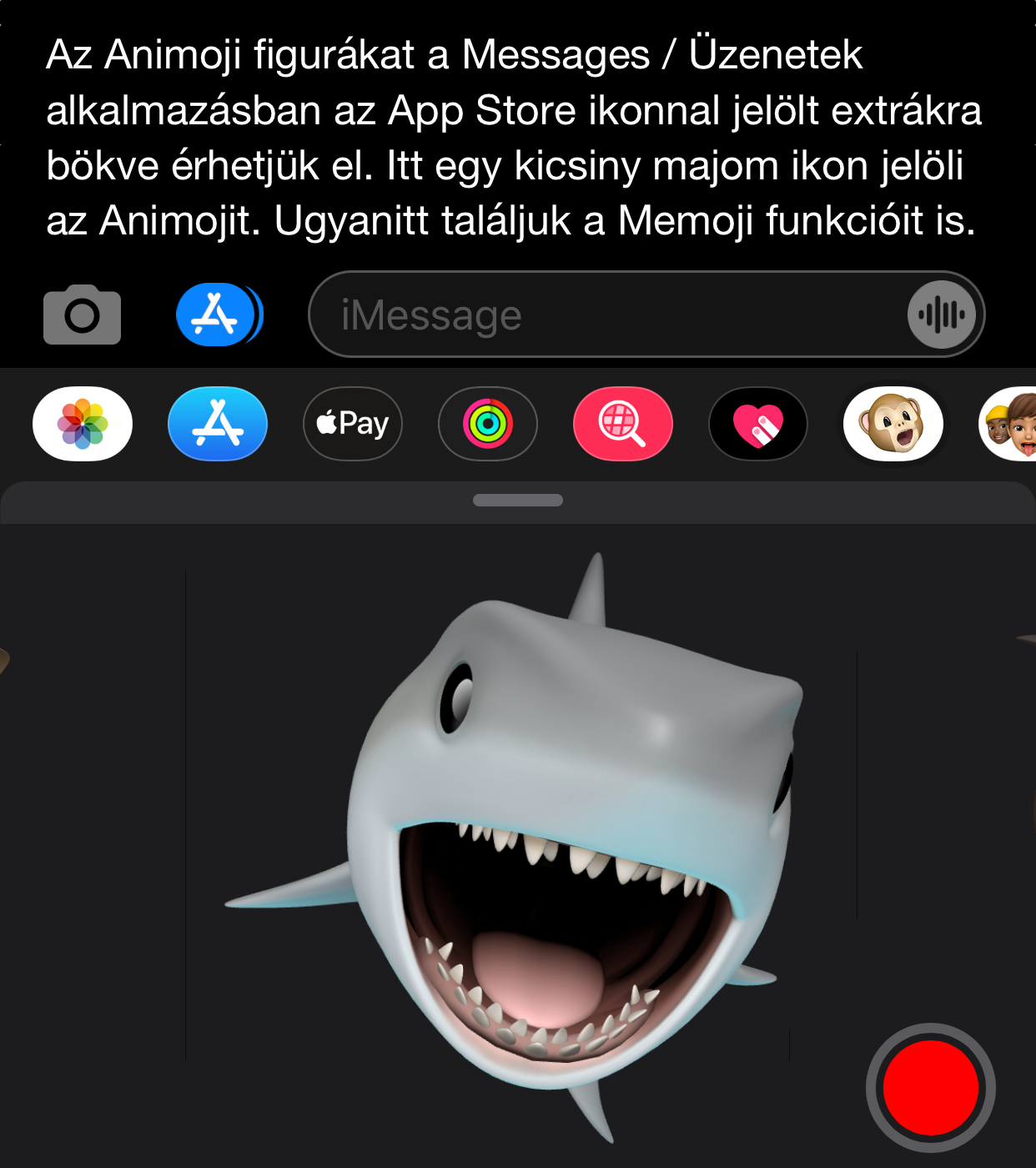Open the image search globe app
Viewport: 1036px width, 1168px height.
pos(623,424)
